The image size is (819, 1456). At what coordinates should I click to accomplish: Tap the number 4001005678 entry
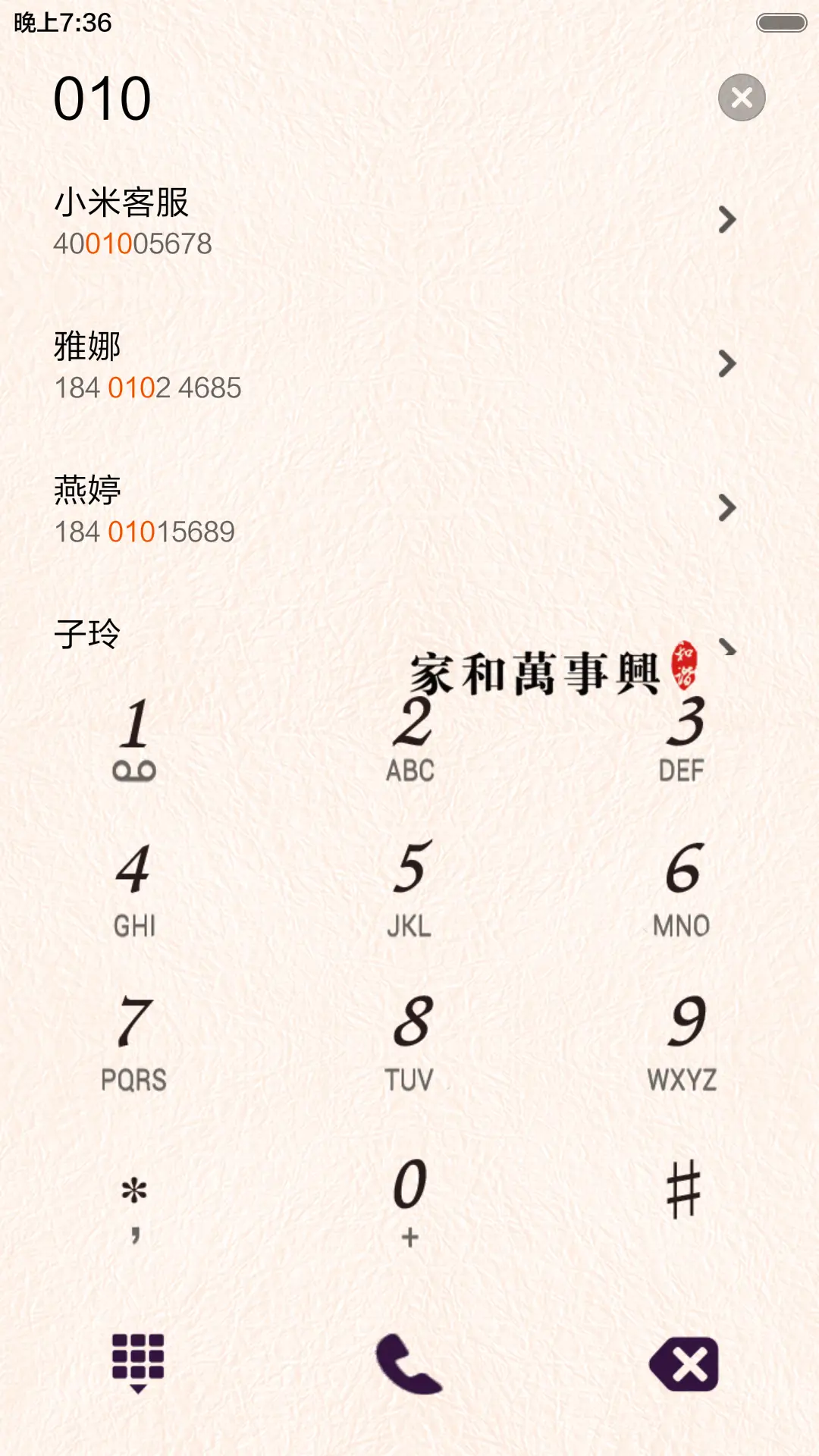coord(132,243)
